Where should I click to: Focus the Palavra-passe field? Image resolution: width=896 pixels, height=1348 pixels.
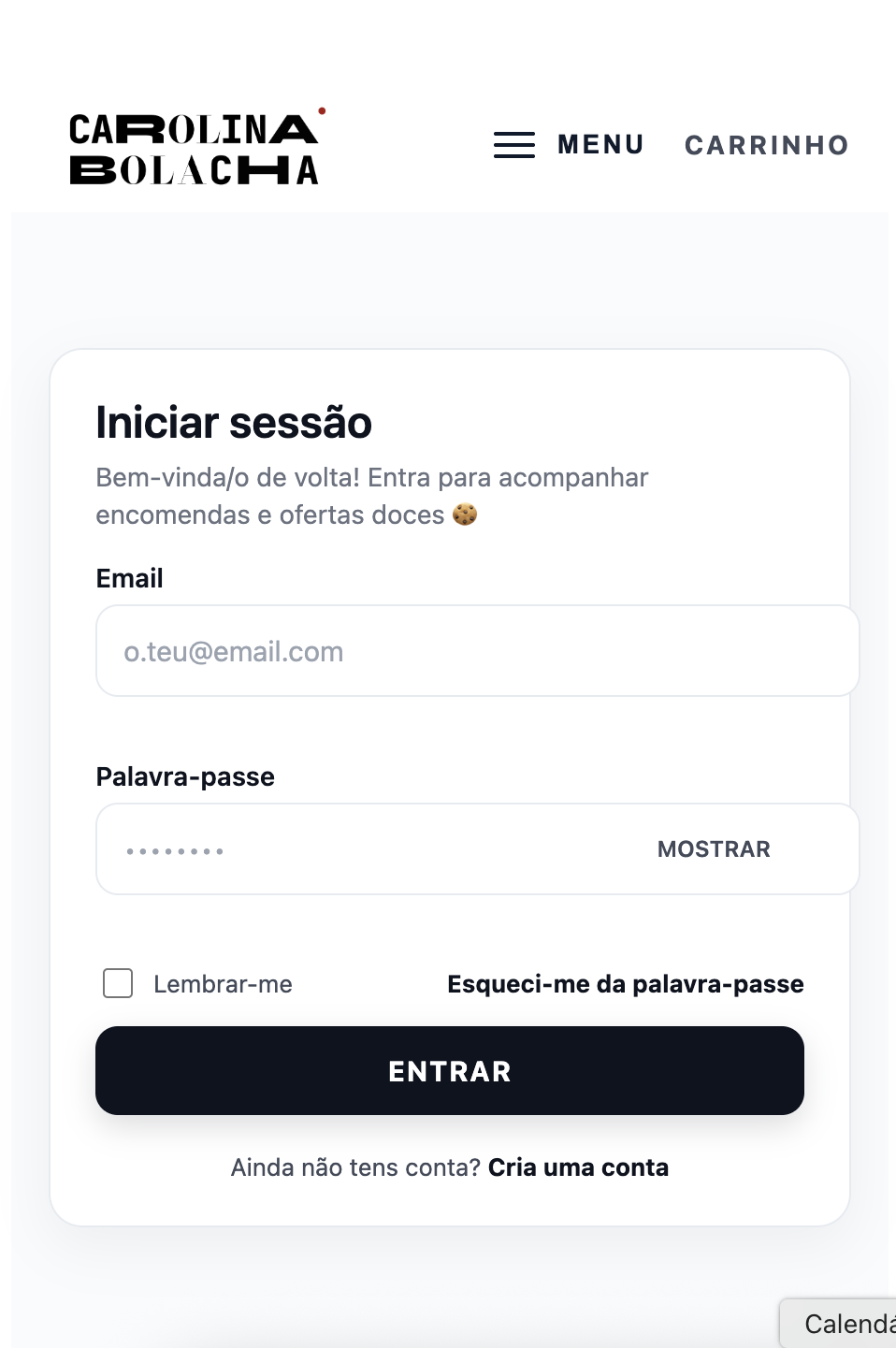click(x=374, y=849)
